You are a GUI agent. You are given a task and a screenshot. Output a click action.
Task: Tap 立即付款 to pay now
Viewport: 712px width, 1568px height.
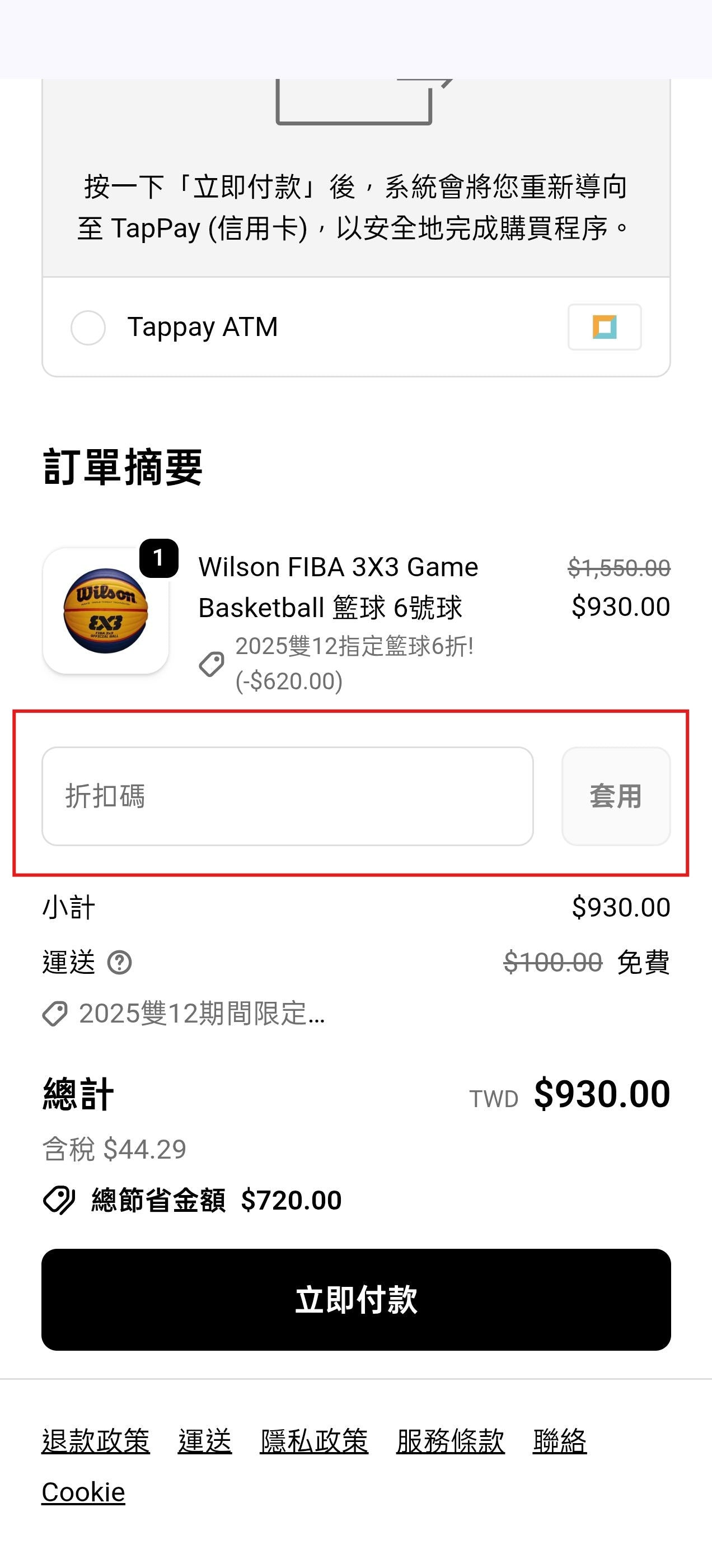click(356, 1300)
